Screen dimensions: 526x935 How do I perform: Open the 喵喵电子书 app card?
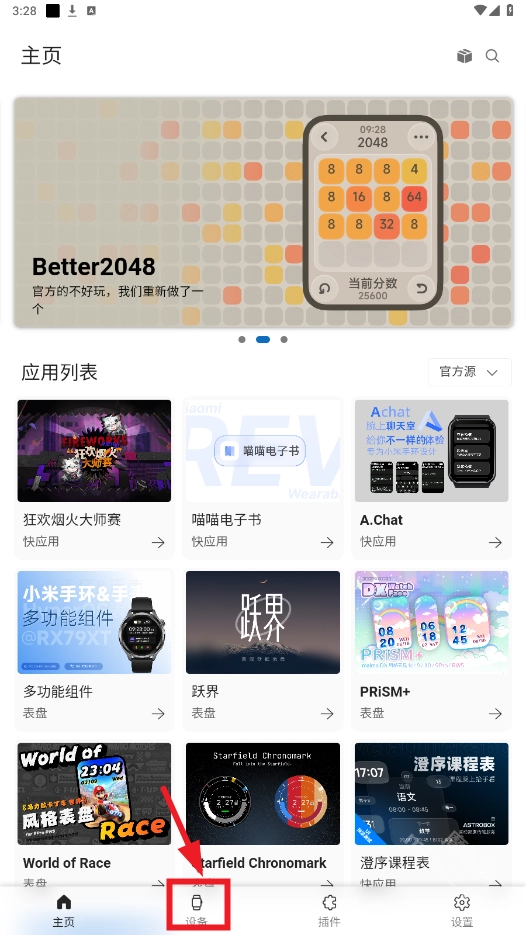coord(263,478)
